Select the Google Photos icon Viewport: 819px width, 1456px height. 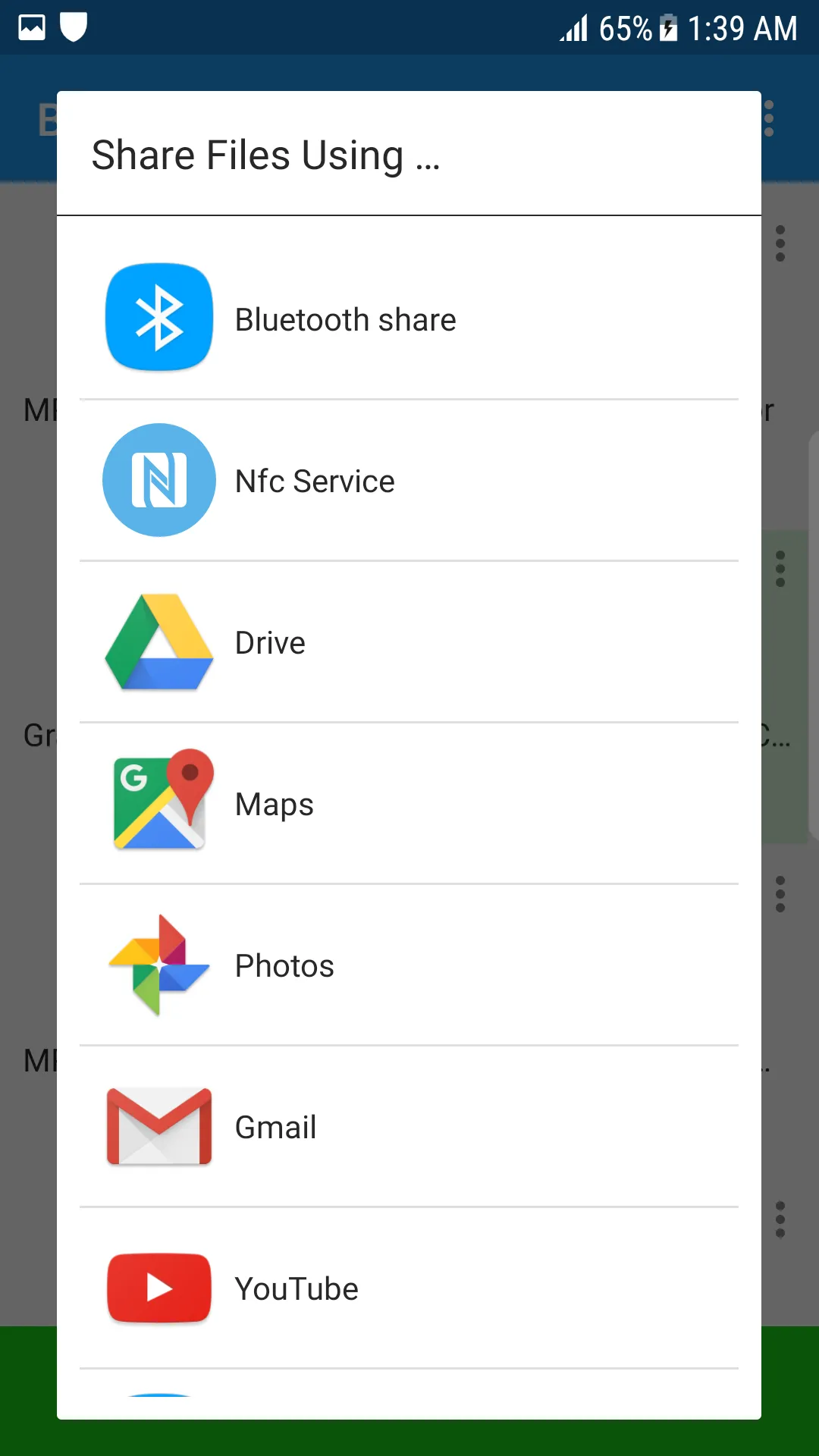tap(158, 965)
